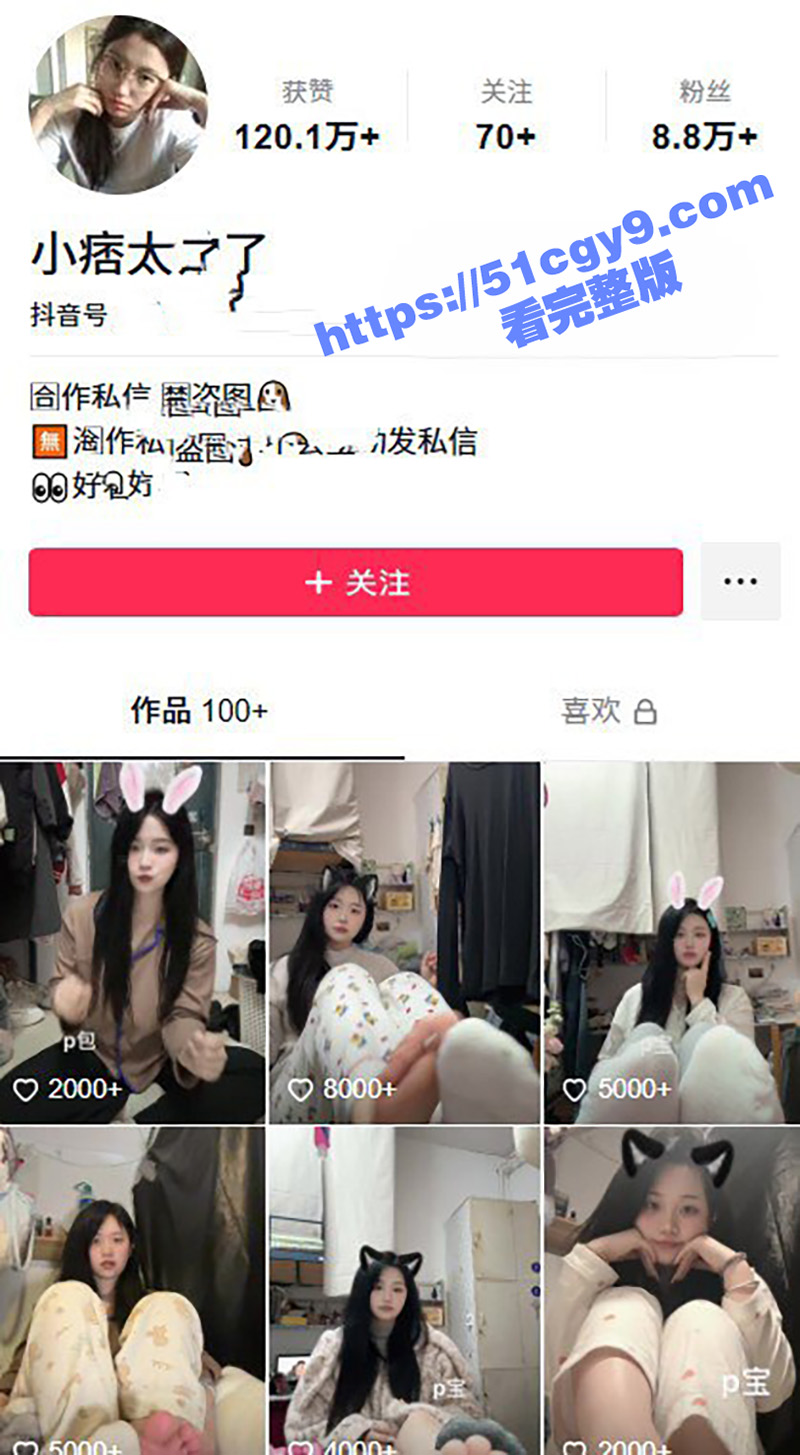This screenshot has height=1455, width=800.
Task: Open the pink bunny-ears video with 5000+ likes
Action: point(672,942)
